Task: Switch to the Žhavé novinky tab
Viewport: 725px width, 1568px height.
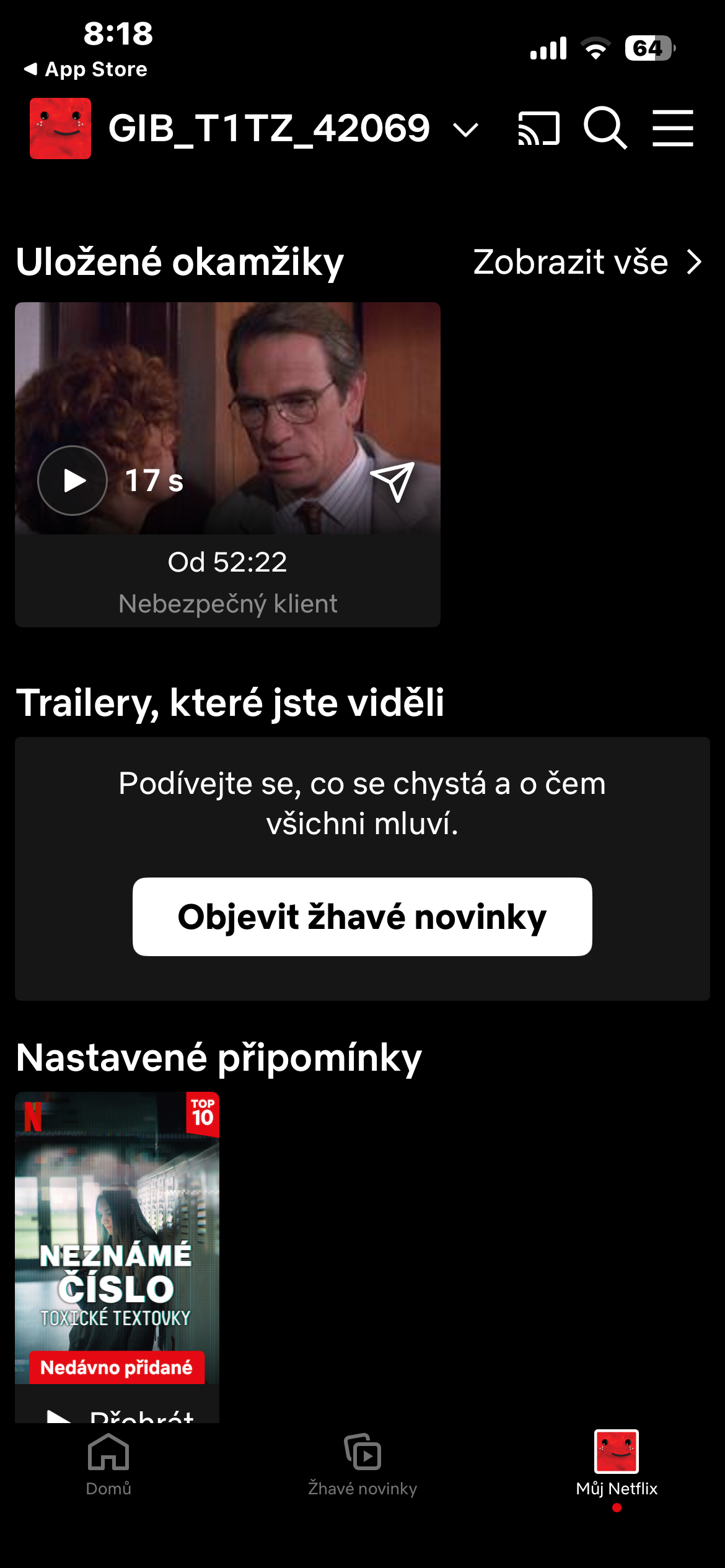Action: coord(362,1463)
